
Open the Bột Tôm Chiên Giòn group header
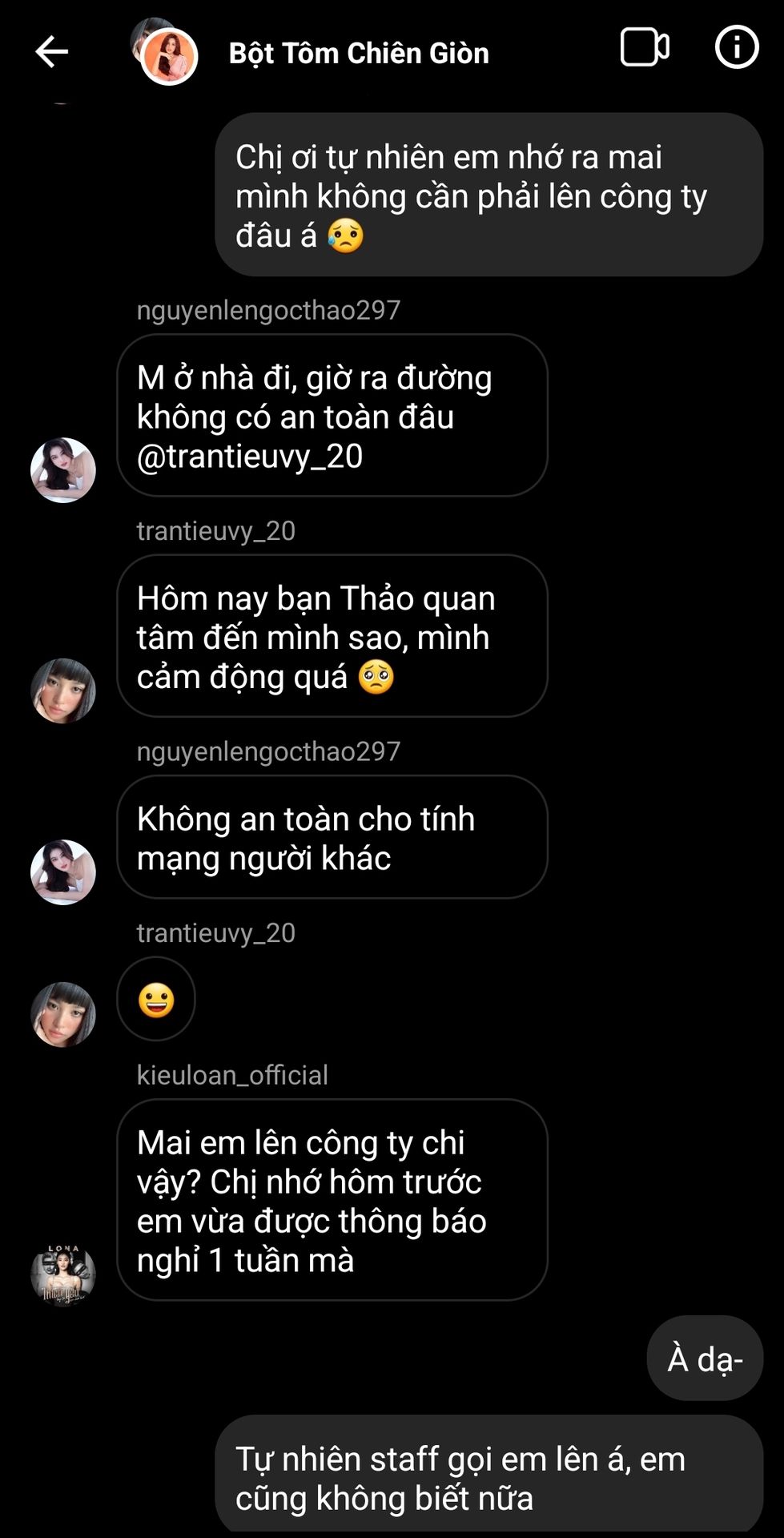[359, 53]
